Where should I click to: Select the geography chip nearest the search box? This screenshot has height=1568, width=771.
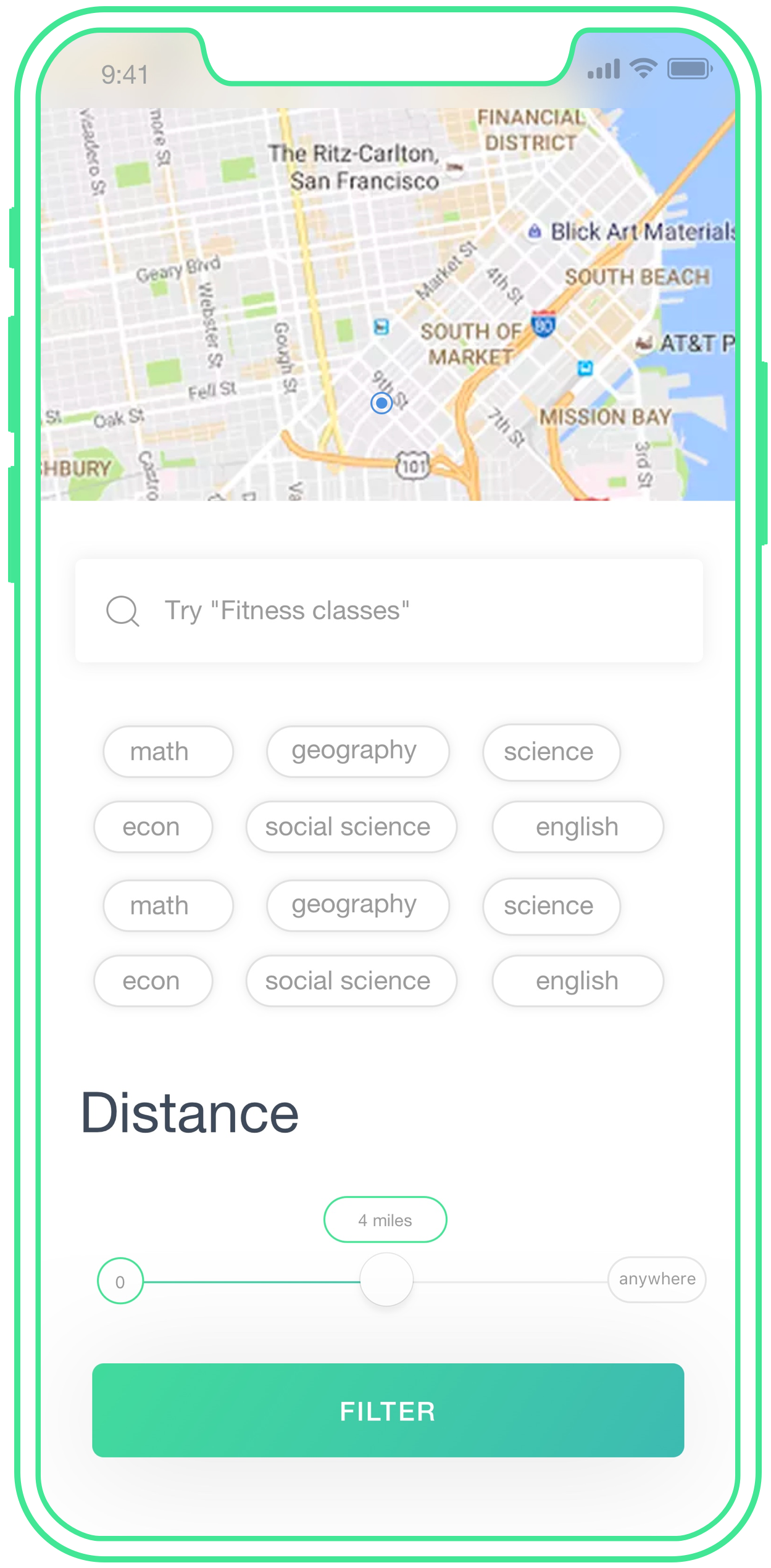357,751
